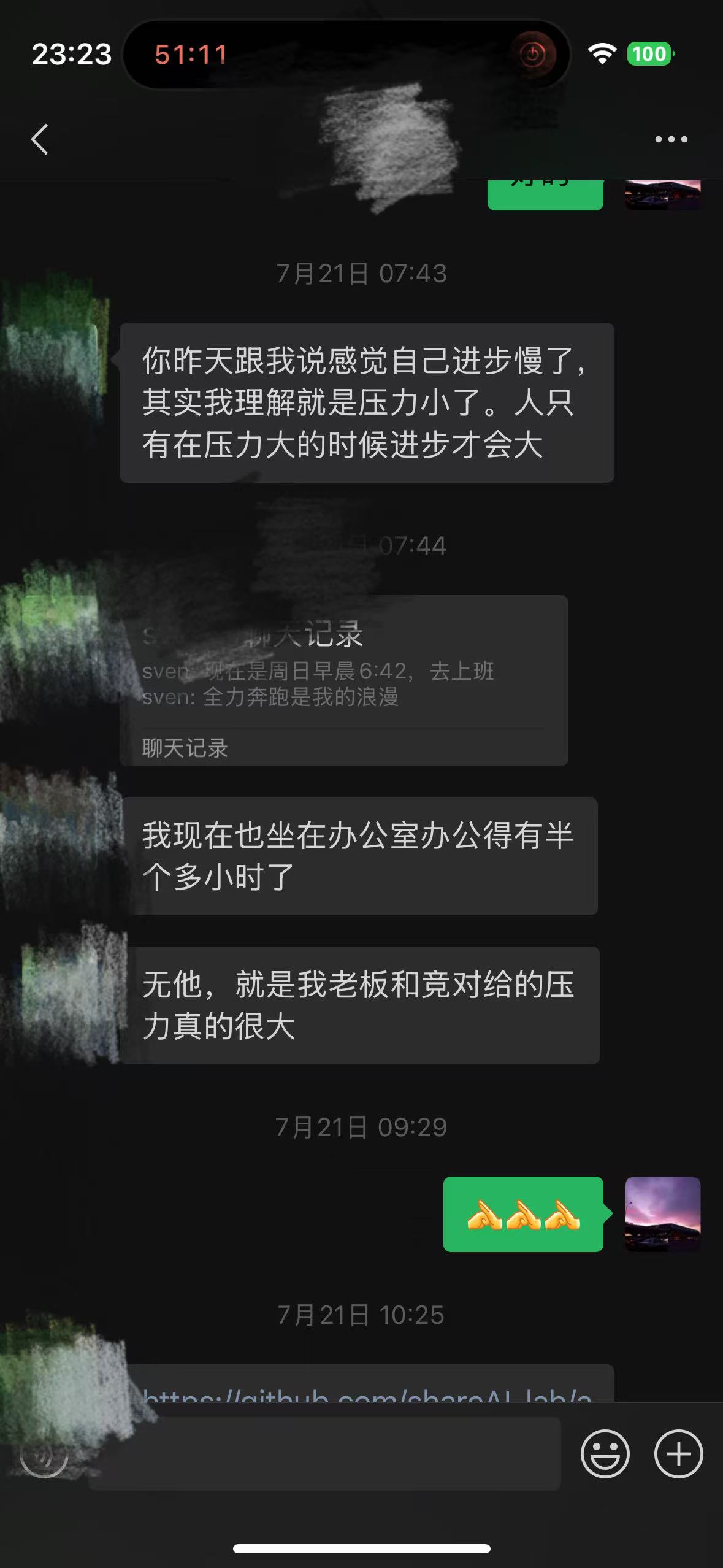Focus the message text input box
723x1568 pixels.
pyautogui.click(x=325, y=1454)
